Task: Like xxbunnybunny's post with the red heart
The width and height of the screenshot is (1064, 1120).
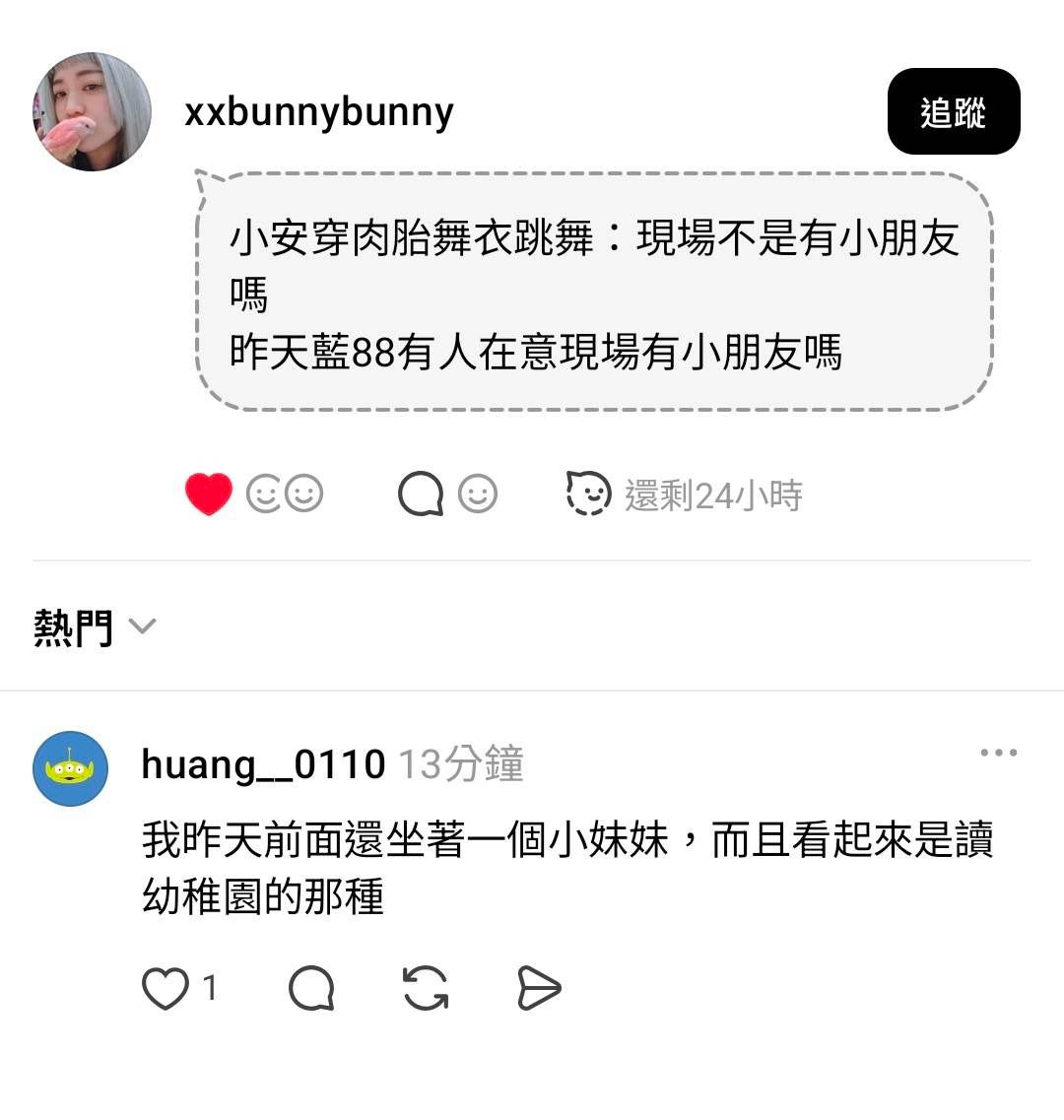Action: click(x=209, y=494)
